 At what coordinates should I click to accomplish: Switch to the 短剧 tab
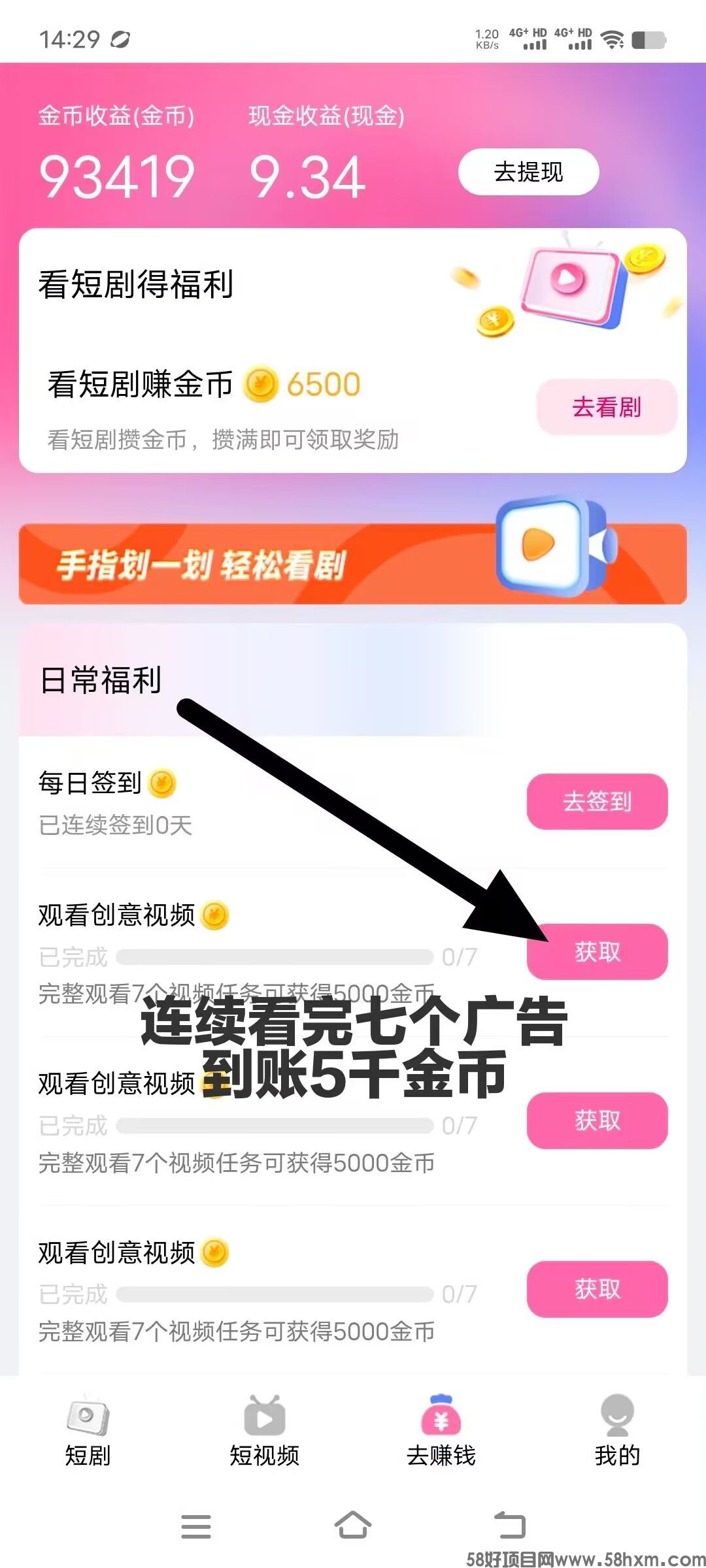click(88, 1431)
